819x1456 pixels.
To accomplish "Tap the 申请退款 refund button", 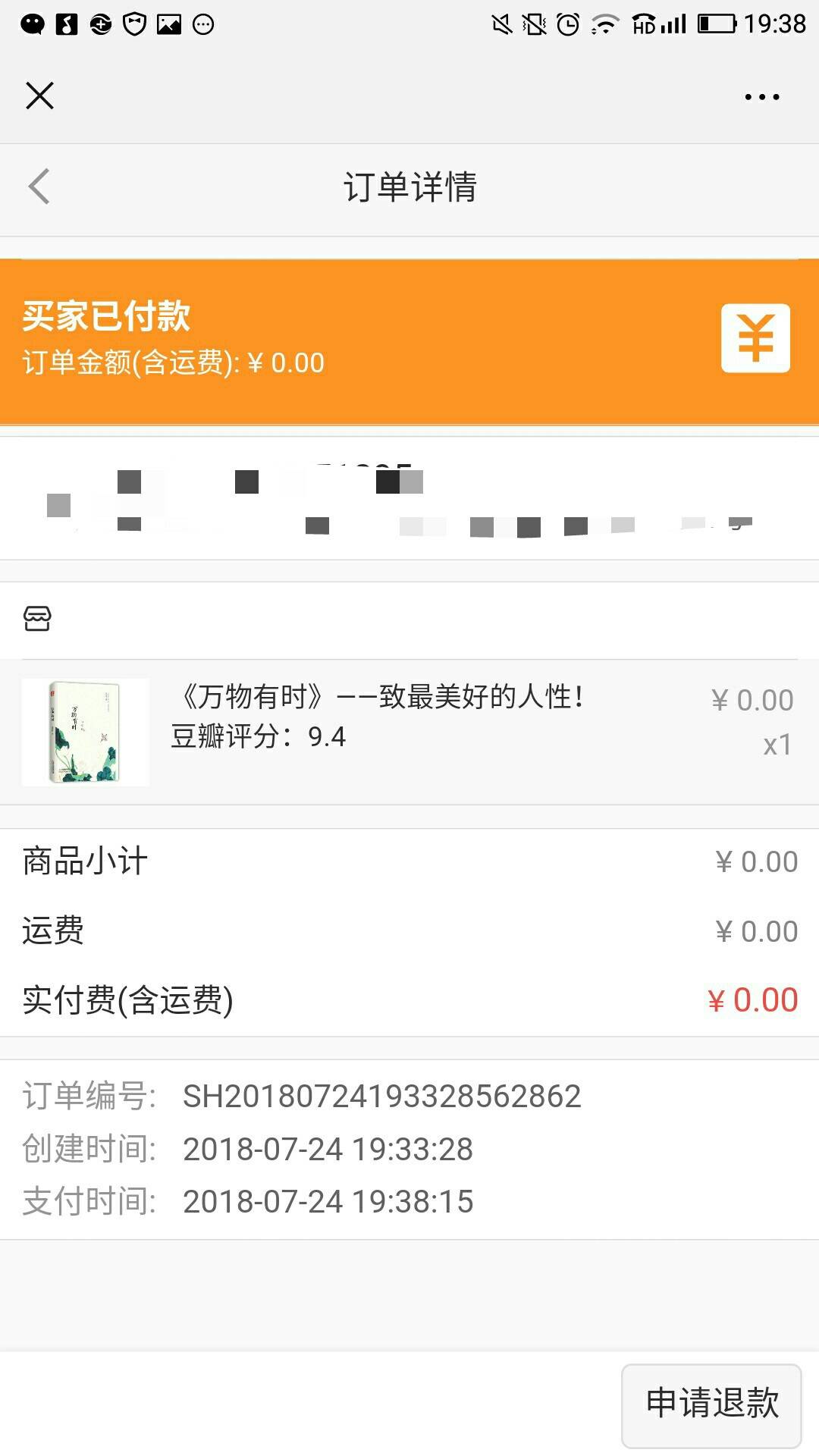I will pyautogui.click(x=711, y=1406).
